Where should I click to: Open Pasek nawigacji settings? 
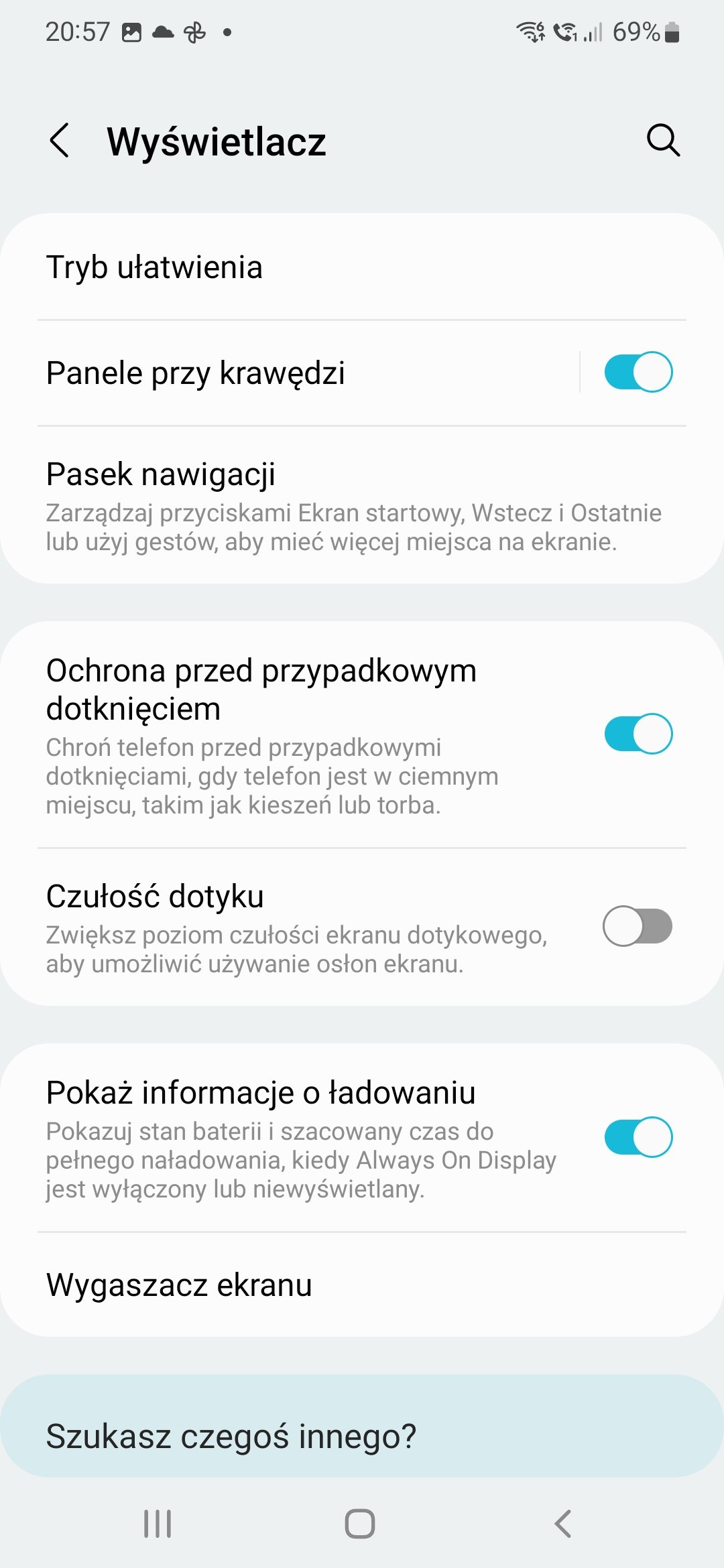(x=362, y=506)
